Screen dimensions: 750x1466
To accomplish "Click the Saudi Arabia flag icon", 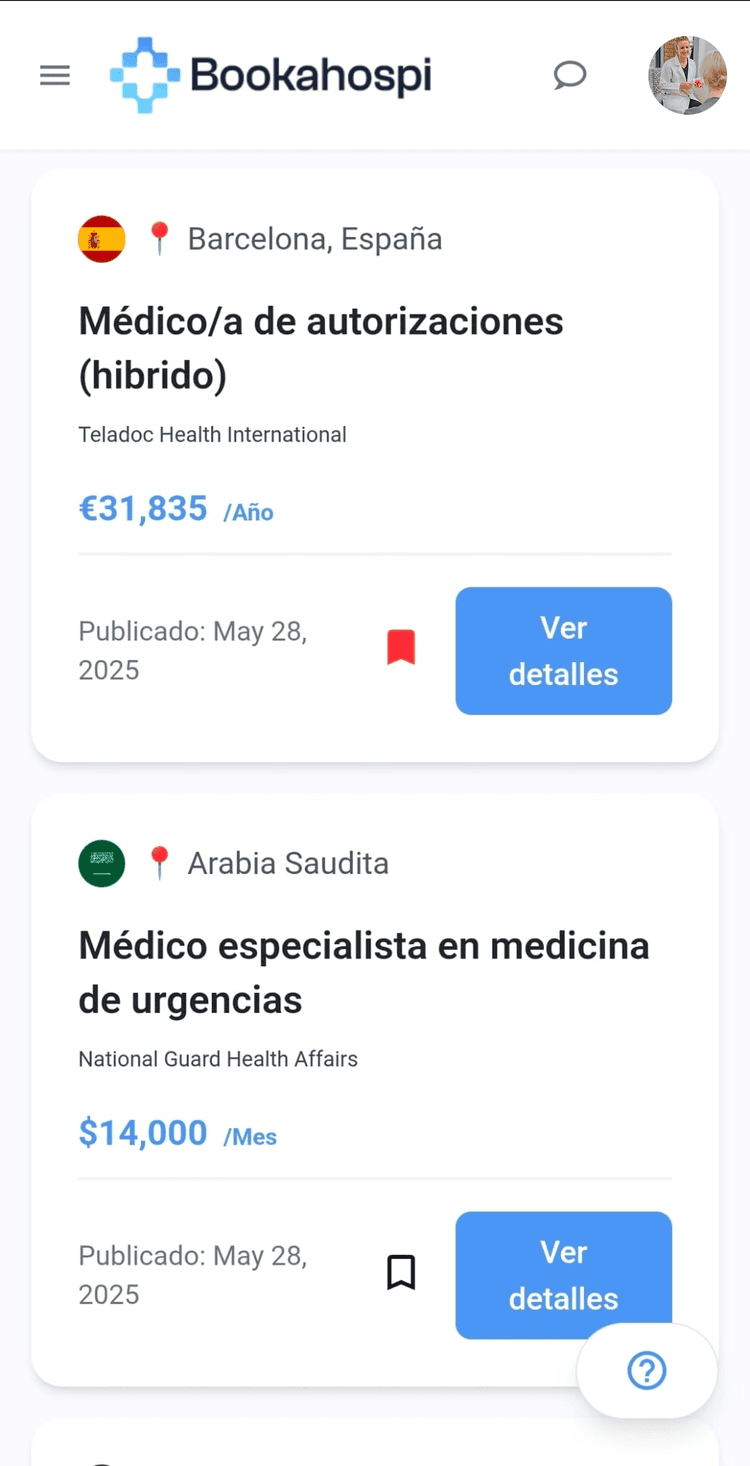I will 101,863.
